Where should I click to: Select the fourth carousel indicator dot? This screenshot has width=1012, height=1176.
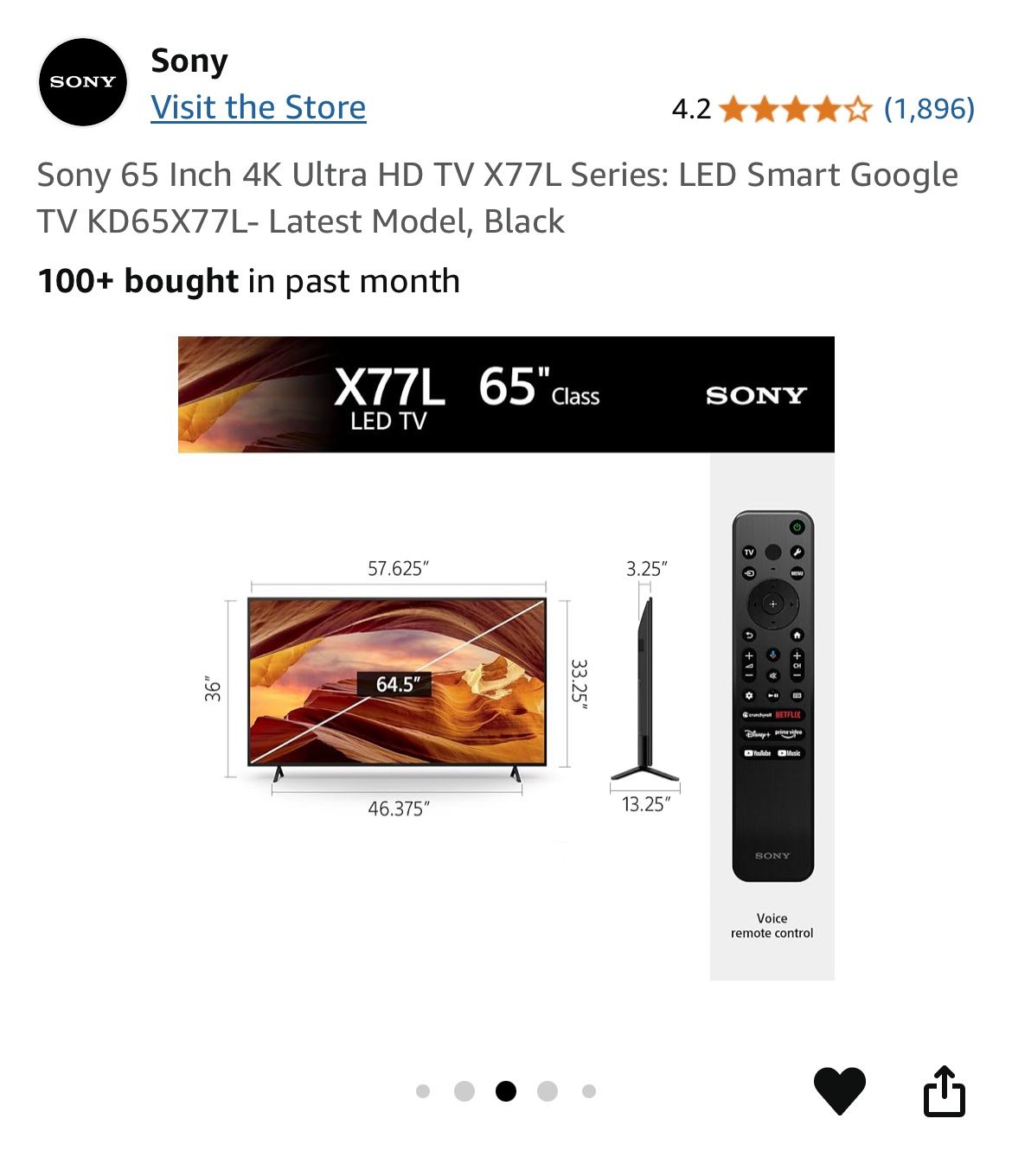point(547,1092)
